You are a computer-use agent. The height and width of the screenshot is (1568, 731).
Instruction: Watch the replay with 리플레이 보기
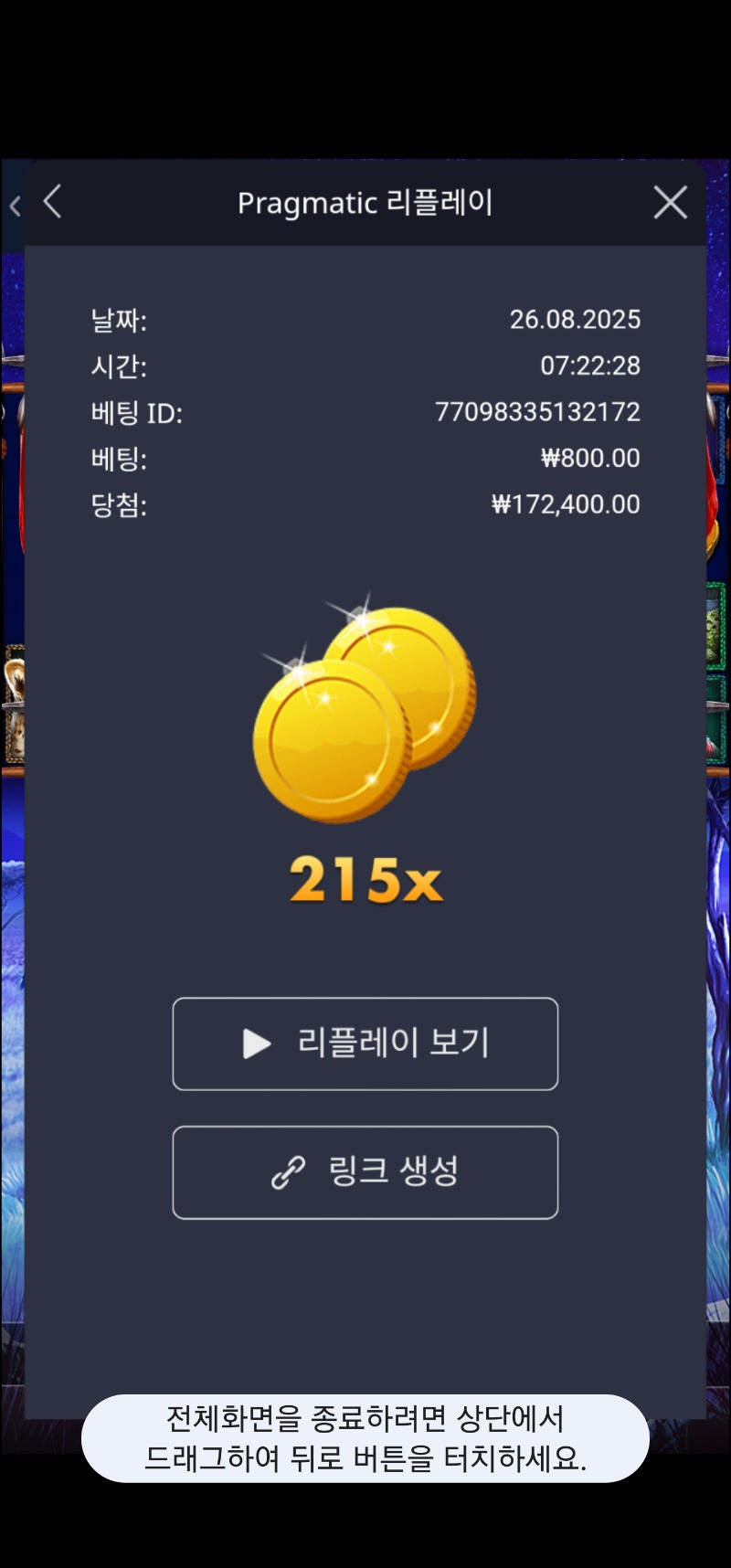pyautogui.click(x=365, y=1044)
